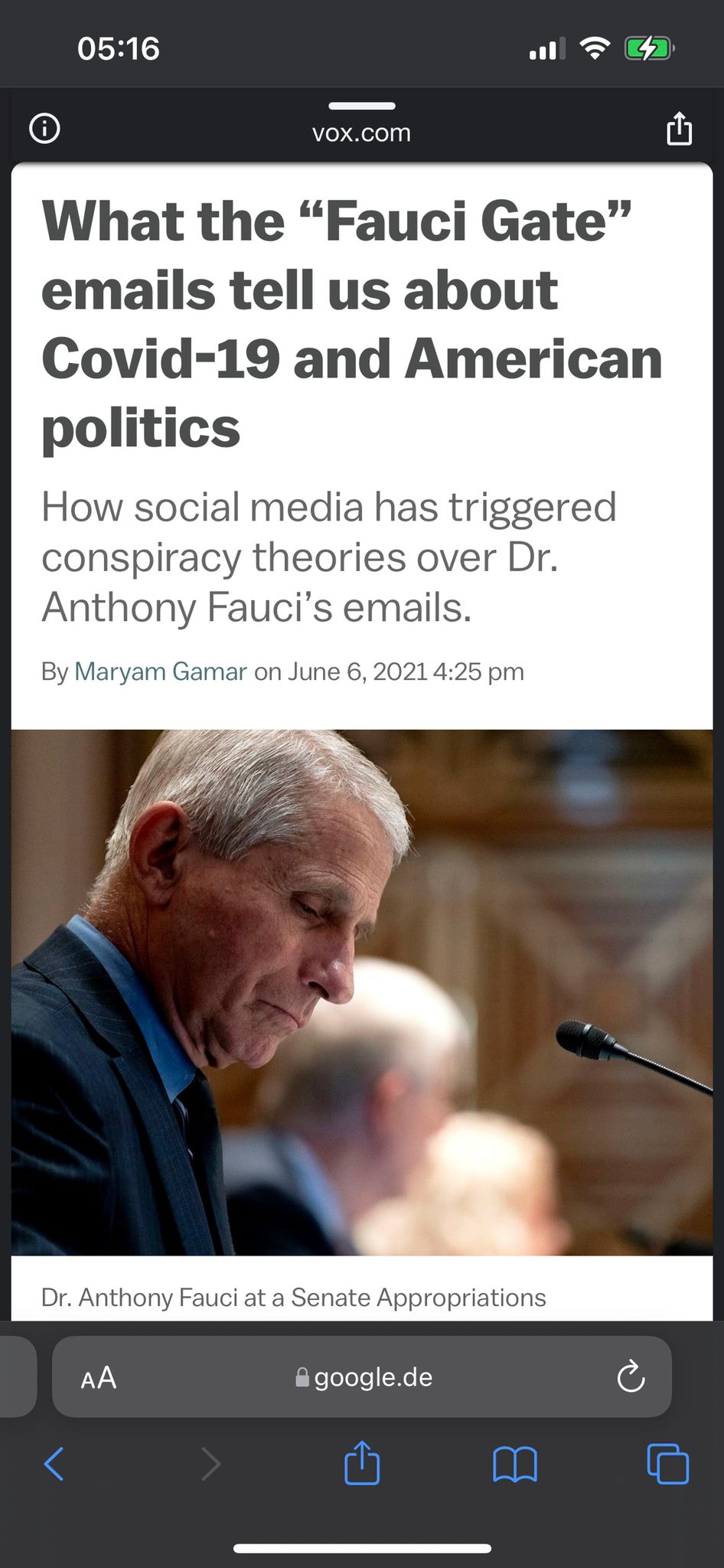Share the preview via top share icon
Image resolution: width=724 pixels, height=1568 pixels.
point(679,129)
